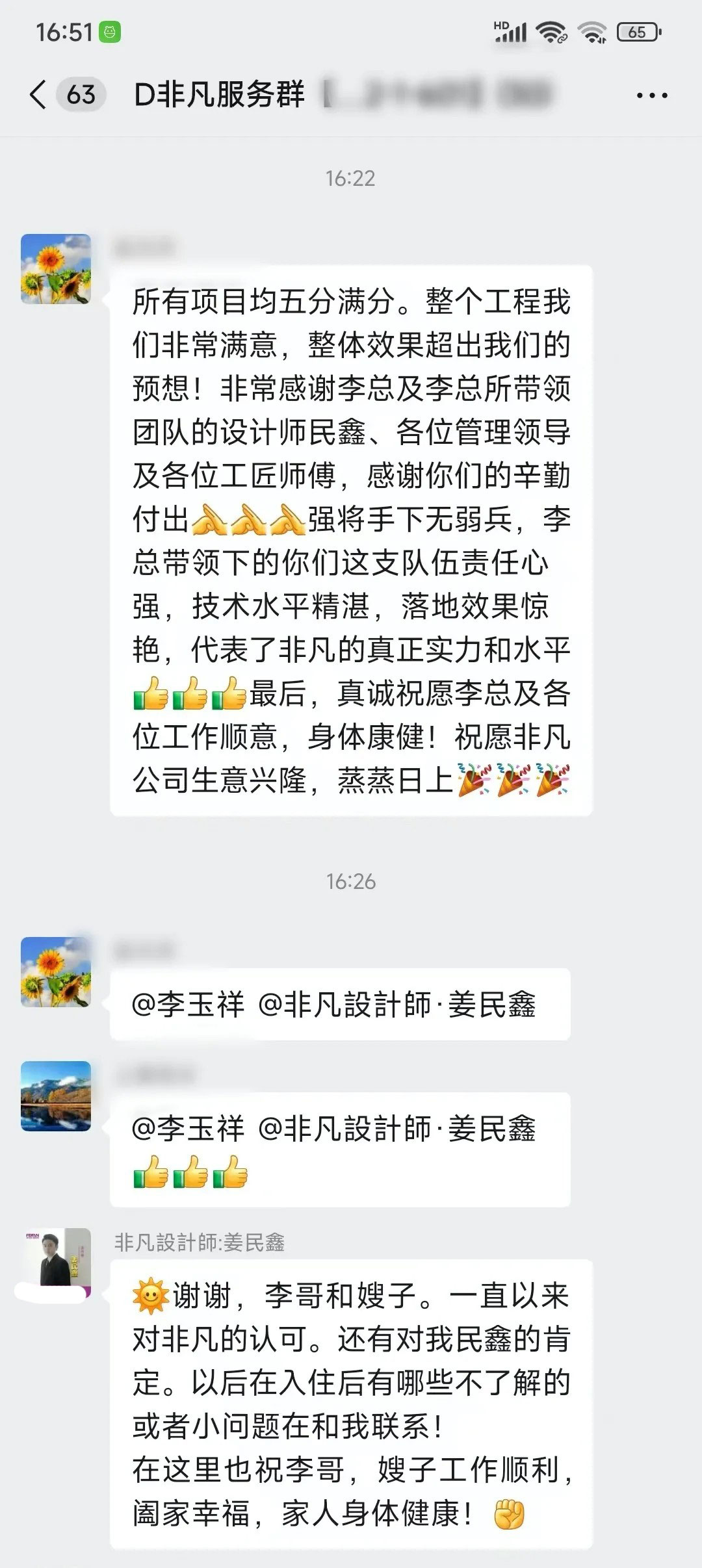Open sunflower avatar beside the 16:22 review message
Viewport: 702px width, 1568px height.
[x=56, y=269]
